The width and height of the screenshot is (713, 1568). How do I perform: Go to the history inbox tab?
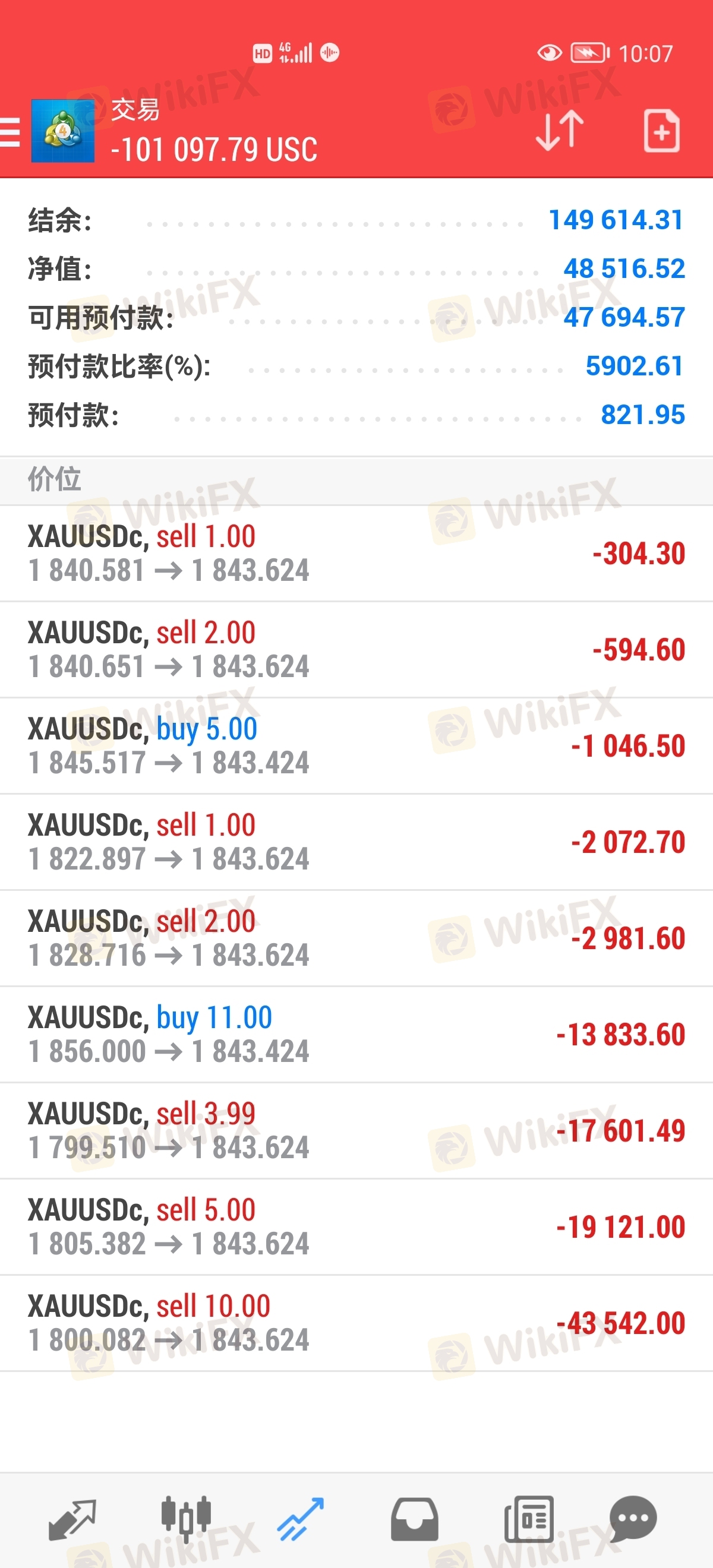click(x=414, y=1519)
